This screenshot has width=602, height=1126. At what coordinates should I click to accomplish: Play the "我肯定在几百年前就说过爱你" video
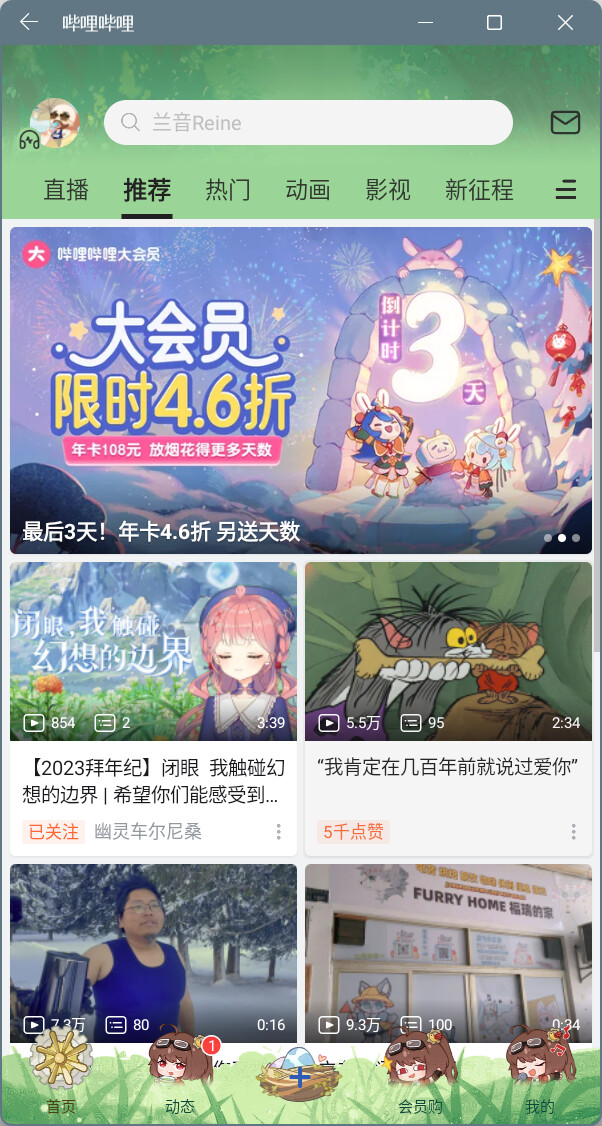(x=448, y=650)
